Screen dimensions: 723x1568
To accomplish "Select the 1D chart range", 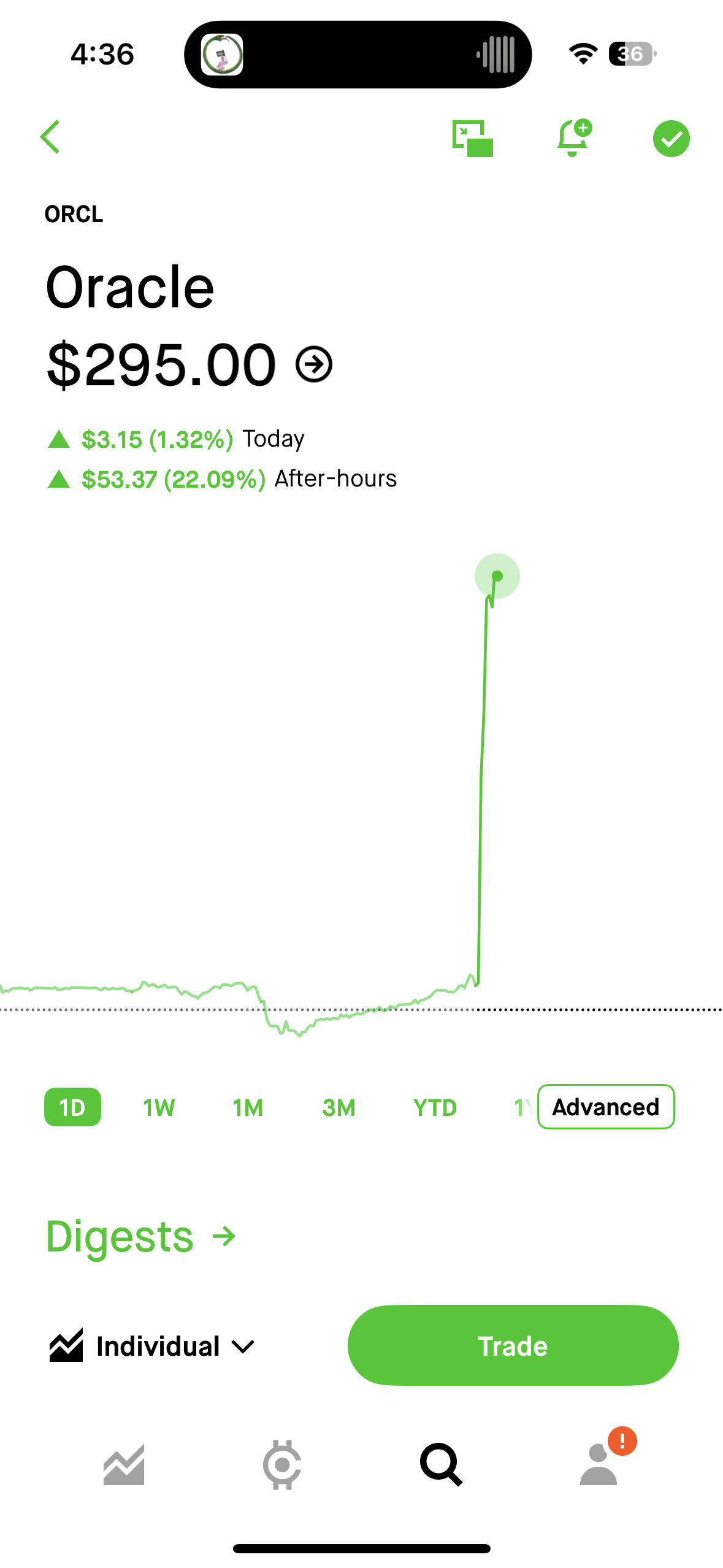I will (72, 1107).
